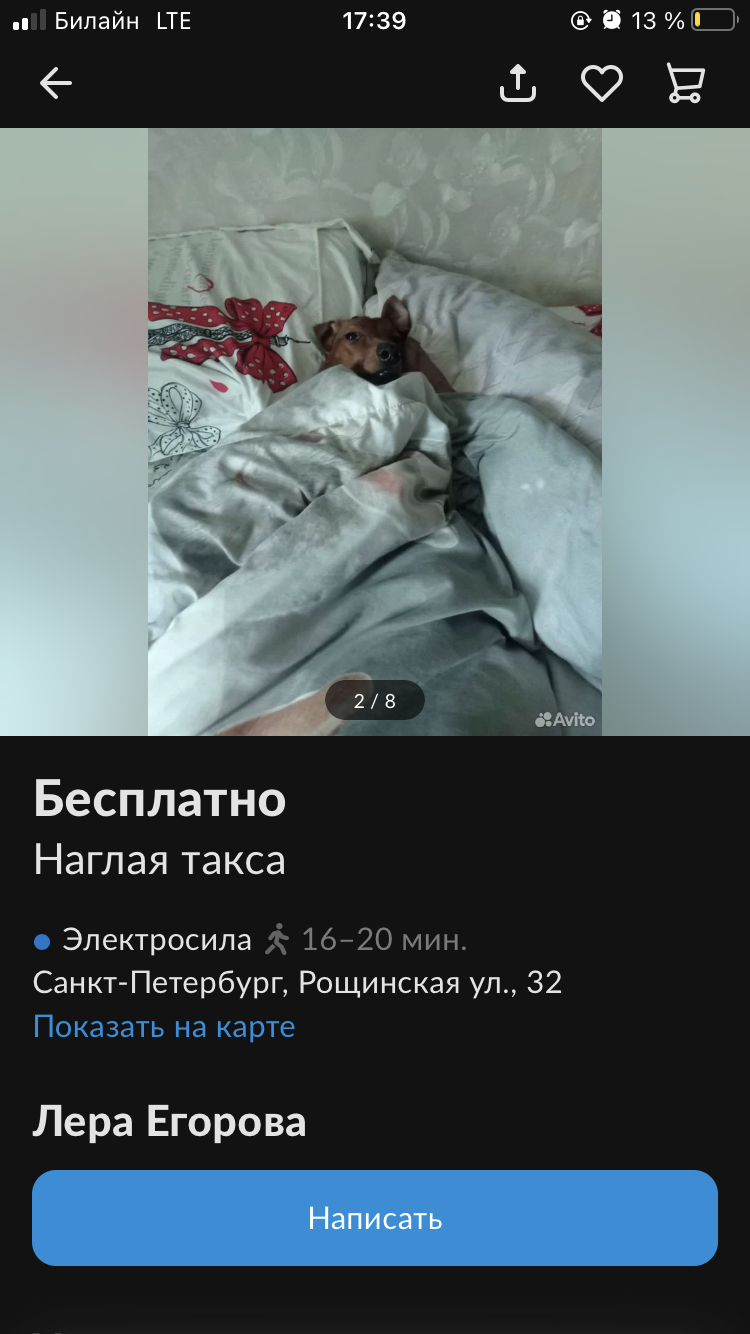This screenshot has width=750, height=1334.
Task: Open the shopping cart
Action: (686, 84)
